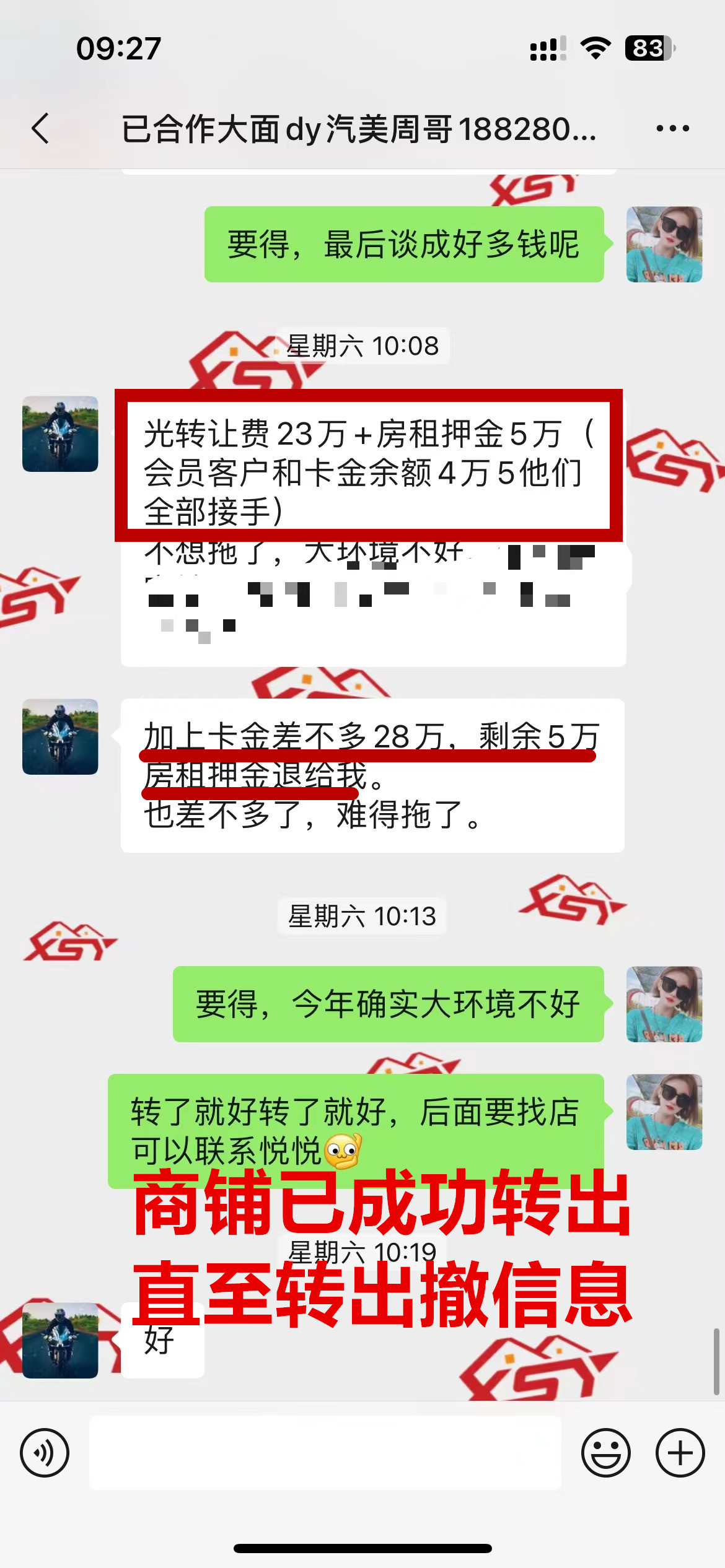Screen dimensions: 725x1568
Task: Tap the message text field
Action: [x=325, y=1452]
